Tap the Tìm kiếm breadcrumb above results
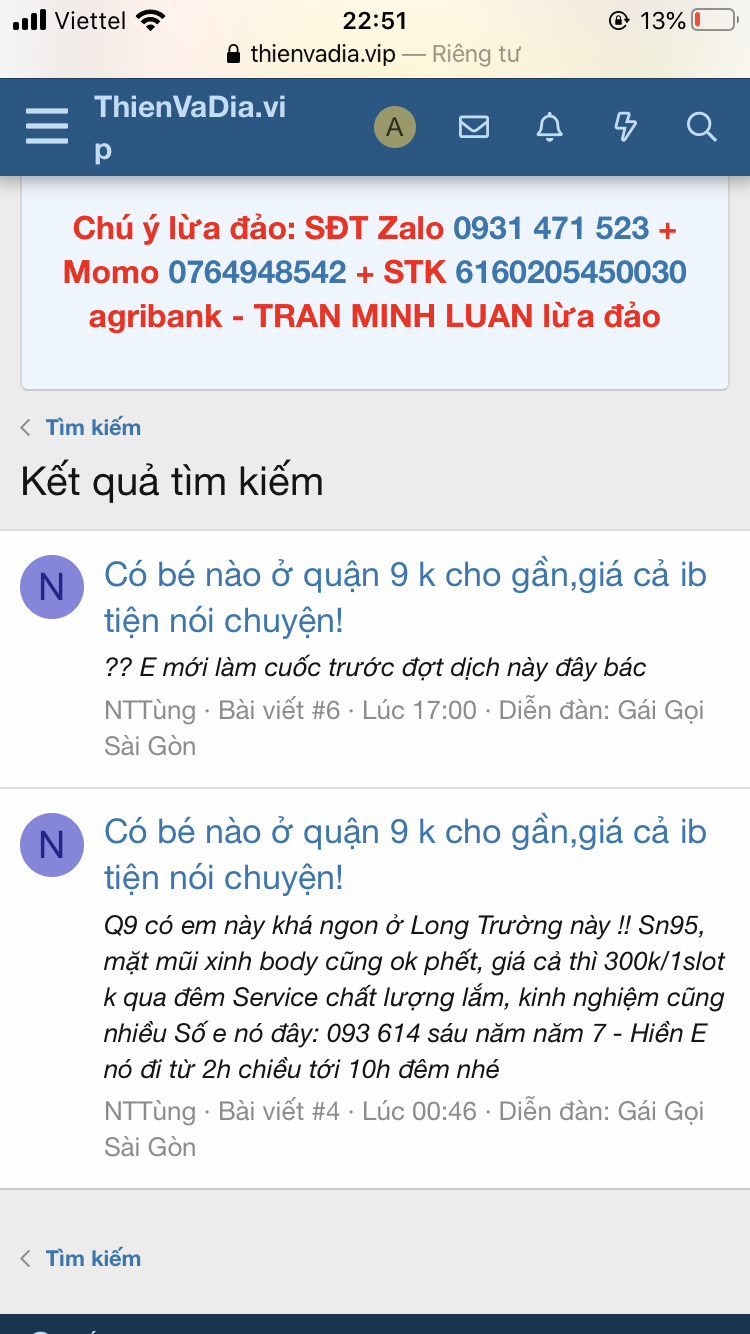The width and height of the screenshot is (750, 1334). (x=93, y=428)
